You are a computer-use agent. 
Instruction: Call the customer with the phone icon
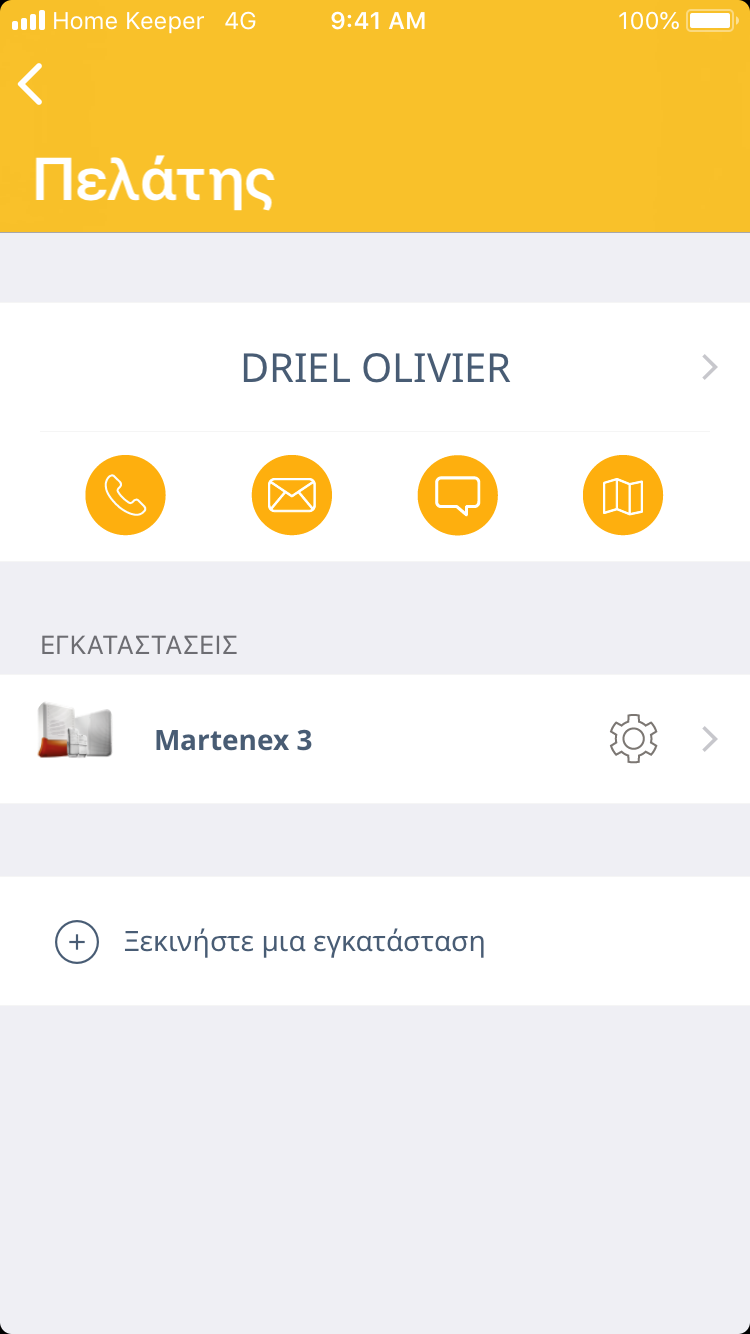coord(126,495)
